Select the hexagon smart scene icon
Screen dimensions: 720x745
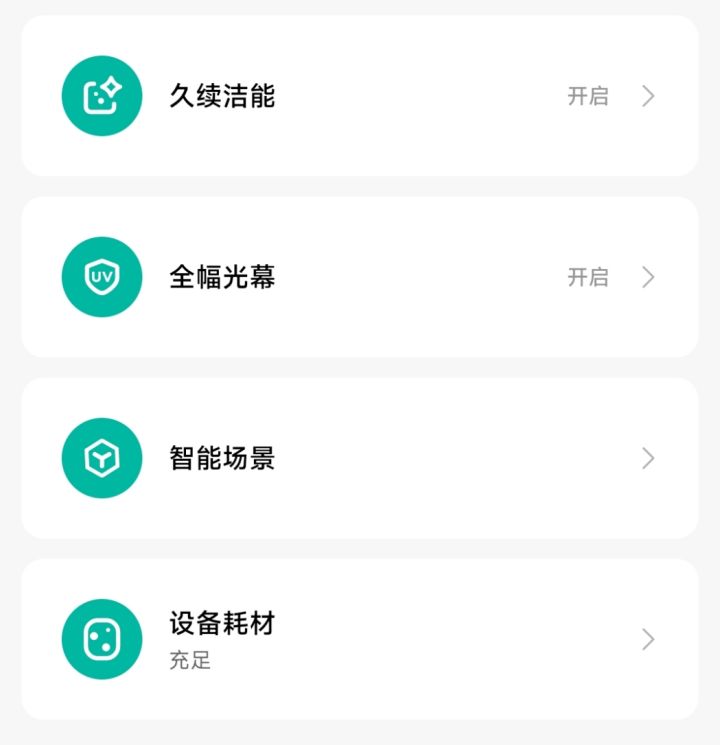101,459
